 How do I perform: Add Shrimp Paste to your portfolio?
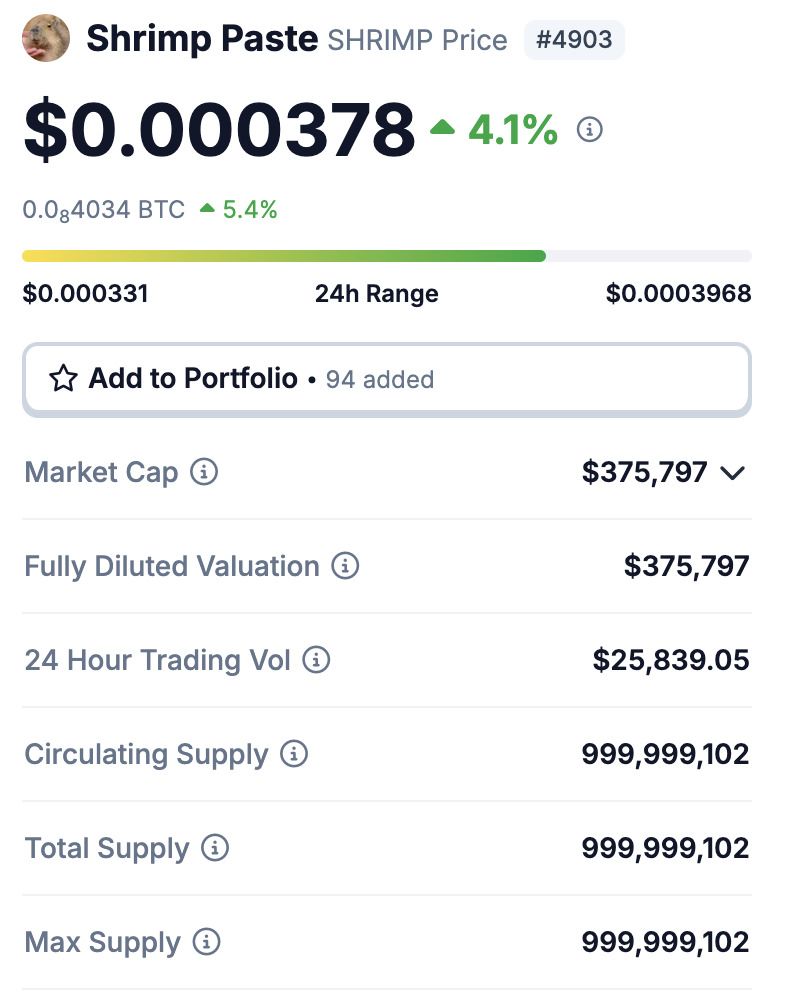pyautogui.click(x=385, y=379)
